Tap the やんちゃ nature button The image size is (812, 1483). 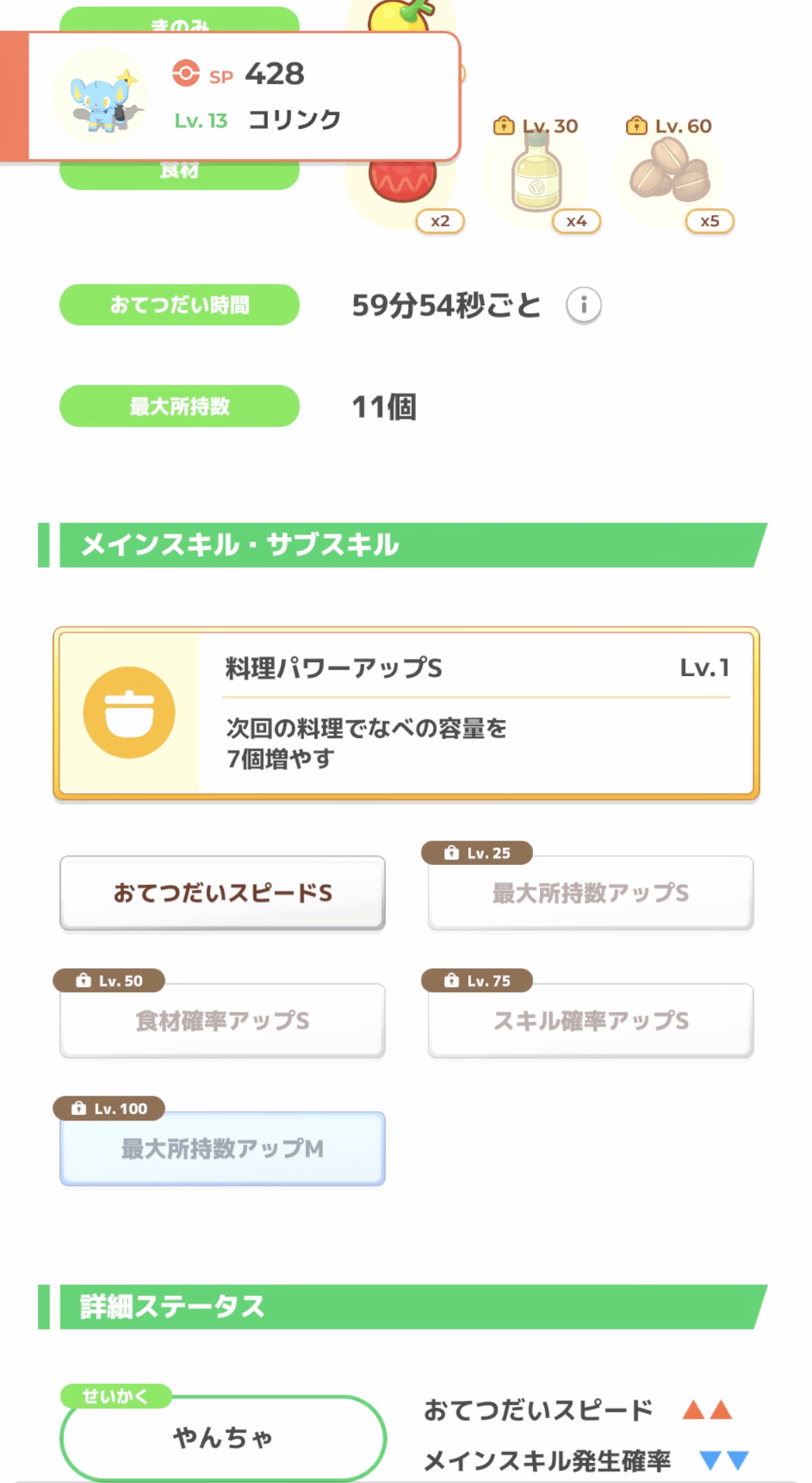pyautogui.click(x=223, y=1438)
